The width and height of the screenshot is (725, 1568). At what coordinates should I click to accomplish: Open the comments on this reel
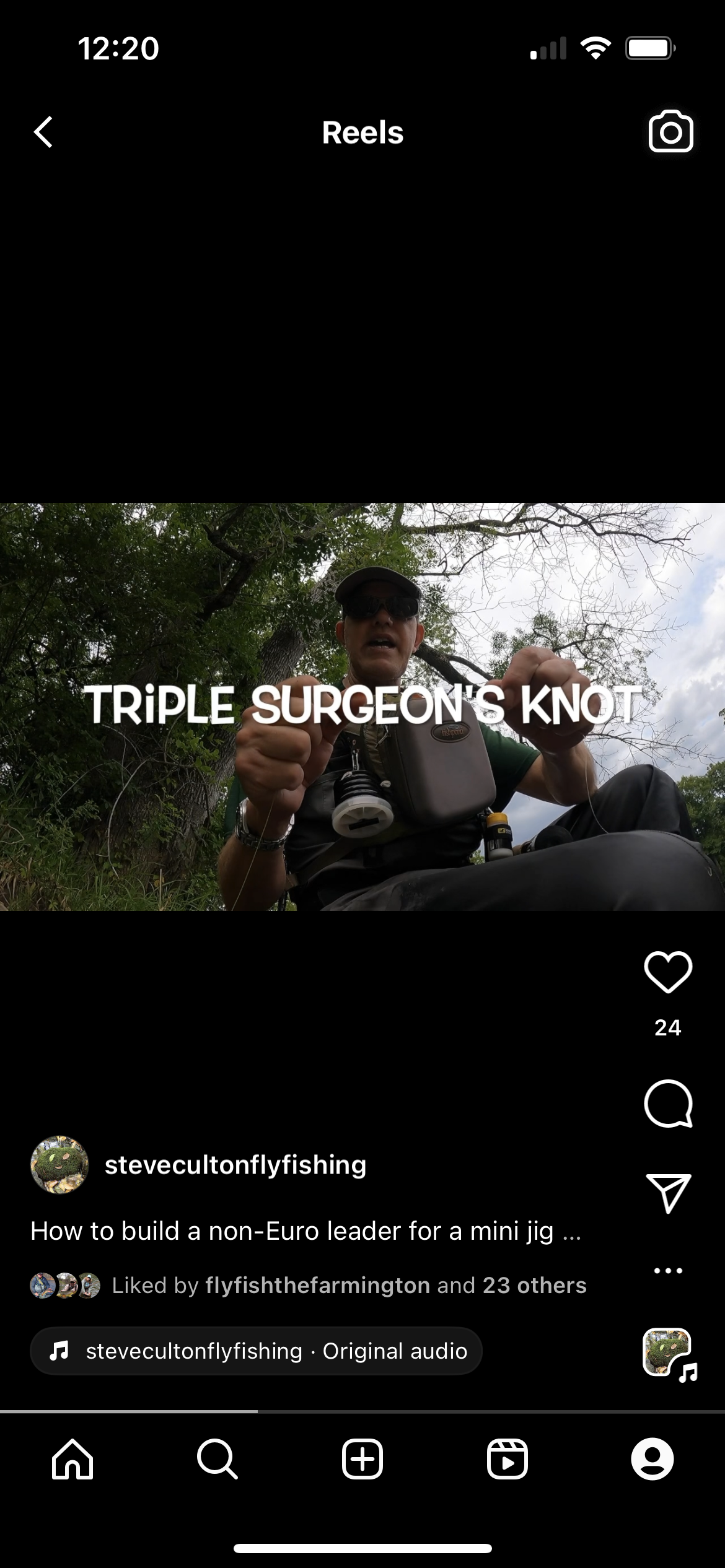pos(668,1104)
